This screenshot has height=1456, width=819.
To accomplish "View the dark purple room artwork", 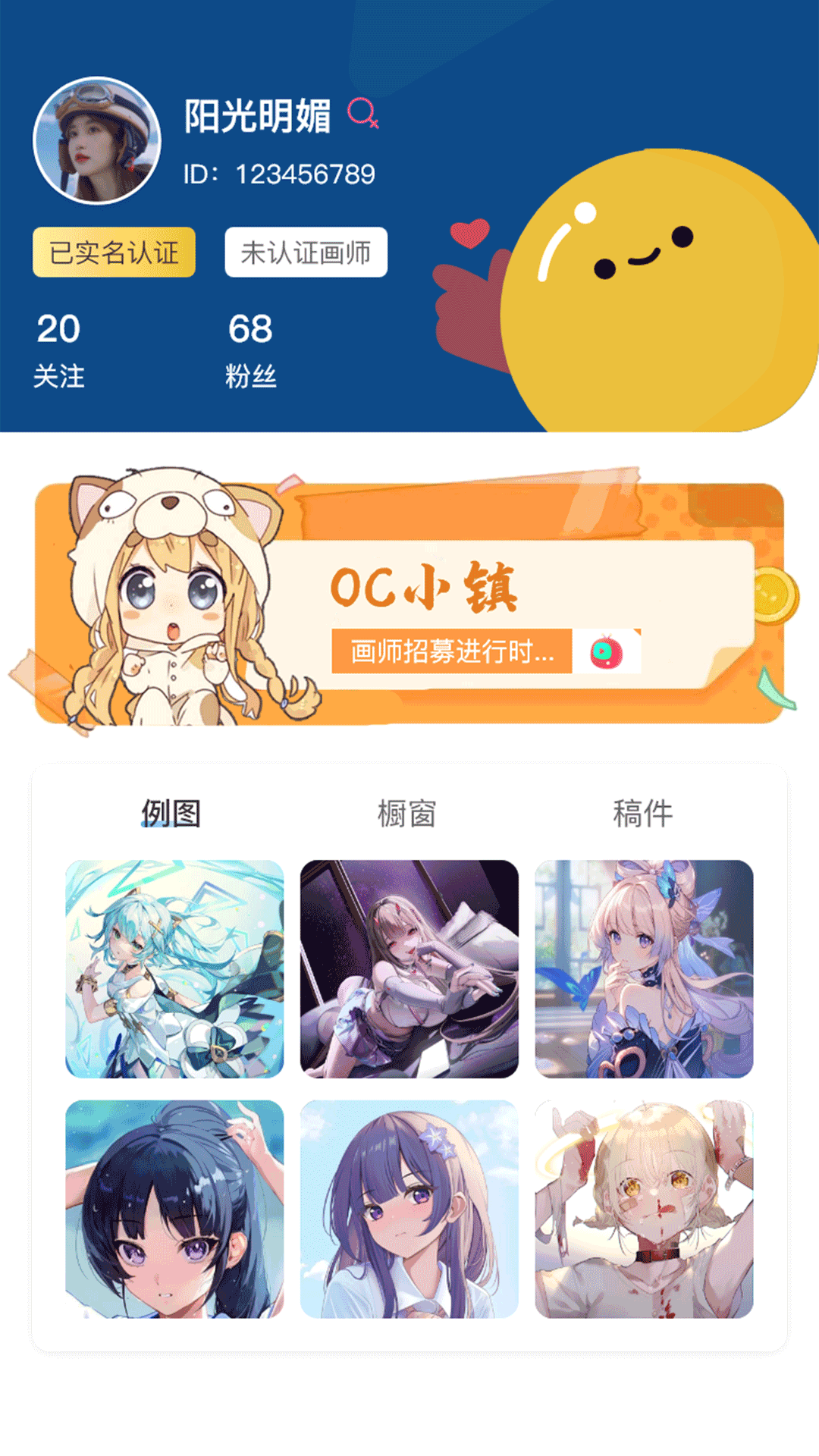I will tap(409, 968).
